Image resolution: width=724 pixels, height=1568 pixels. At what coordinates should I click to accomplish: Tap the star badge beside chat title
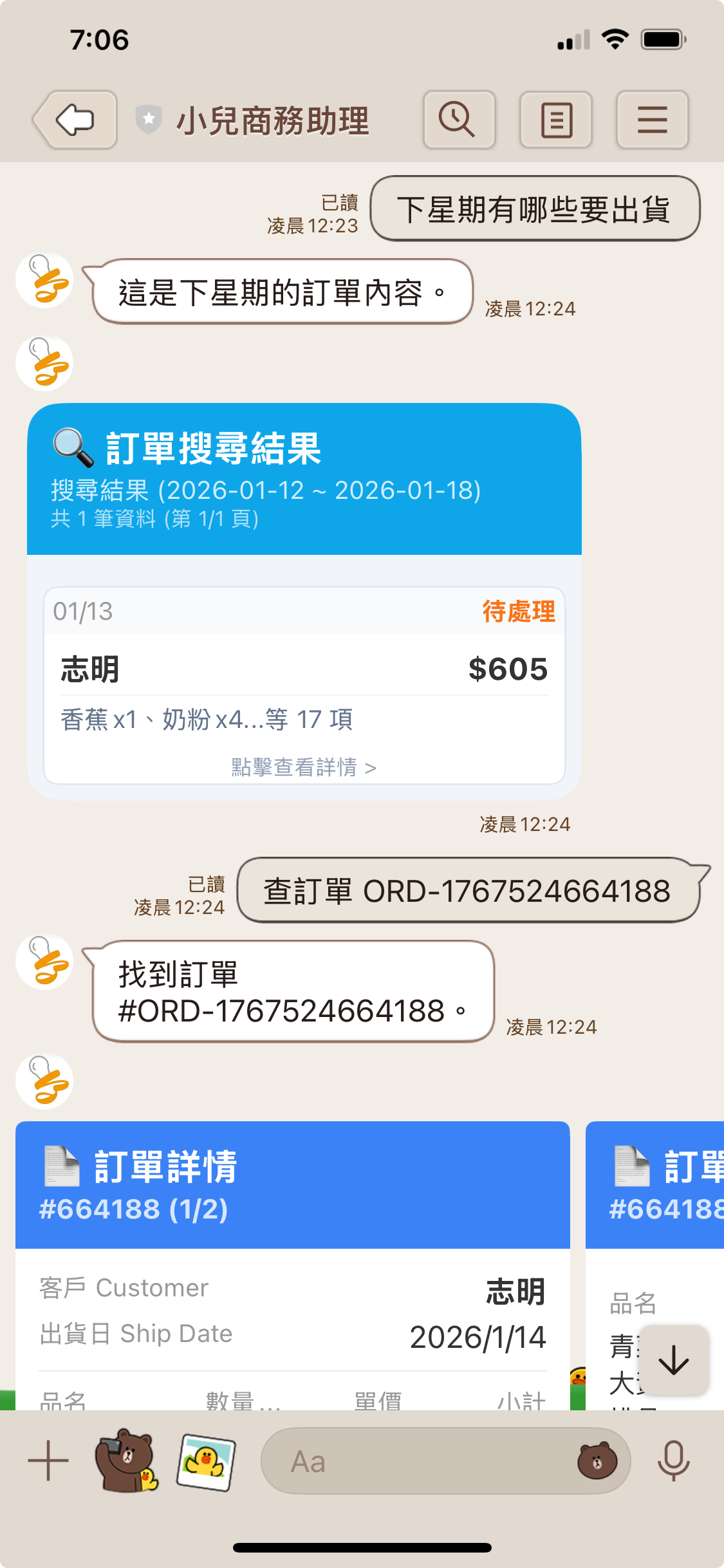(149, 118)
